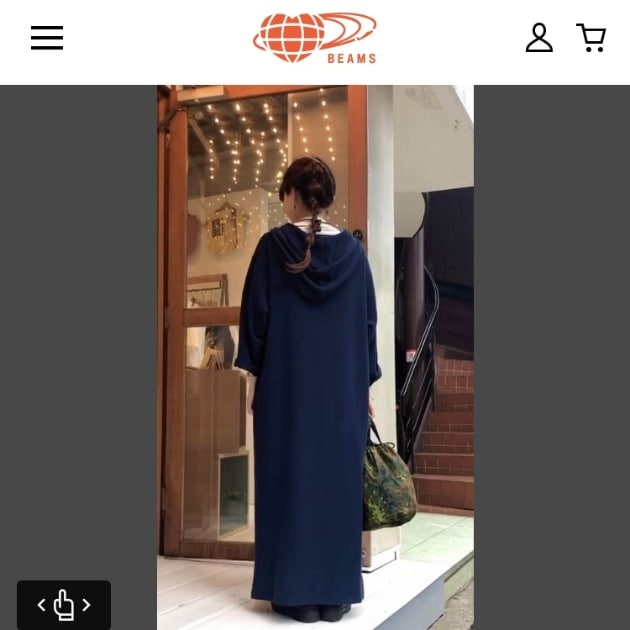Image resolution: width=630 pixels, height=630 pixels.
Task: Open the account profile icon
Action: click(x=539, y=38)
